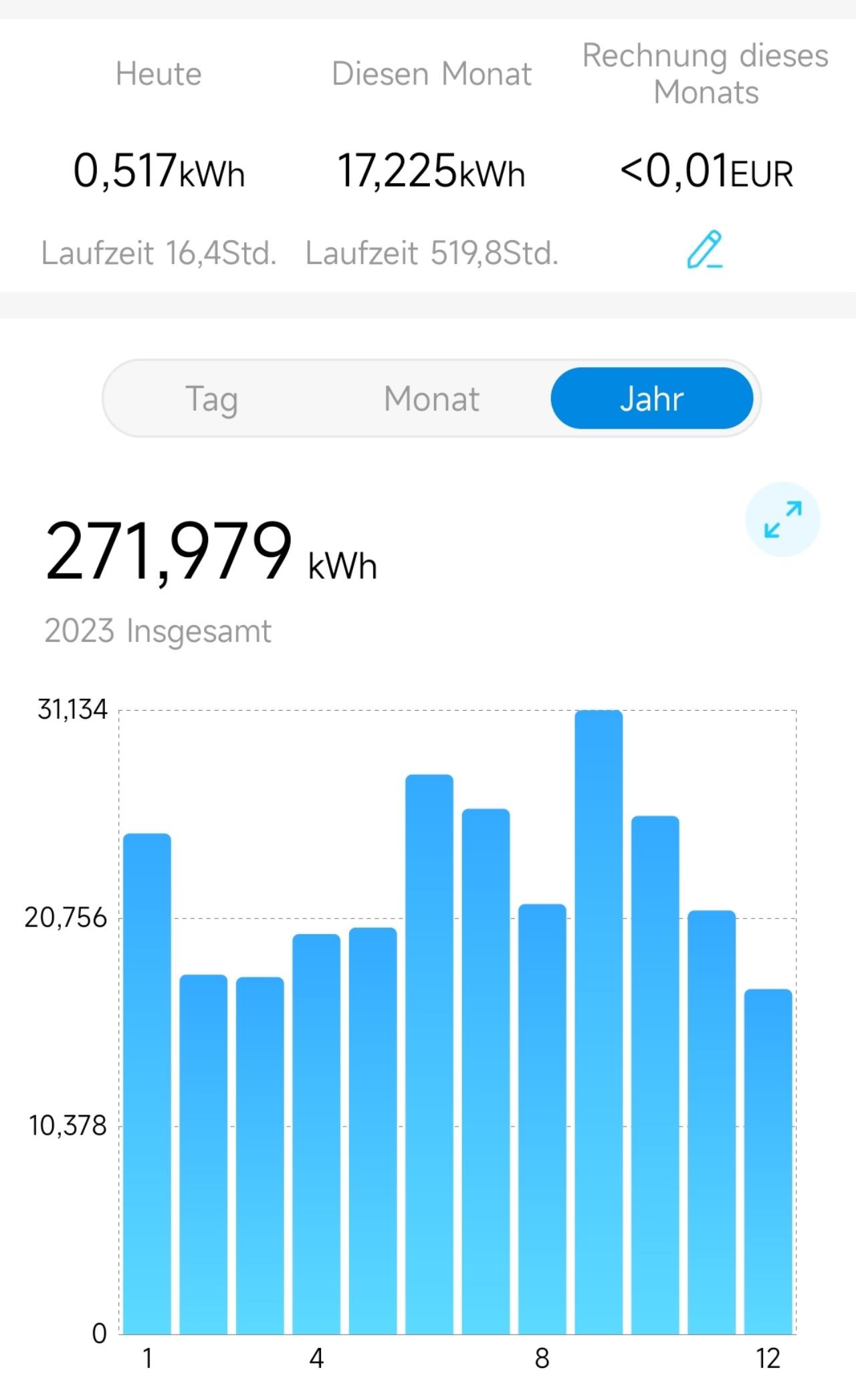Switch to the Tag view
The image size is (856, 1400).
tap(211, 399)
